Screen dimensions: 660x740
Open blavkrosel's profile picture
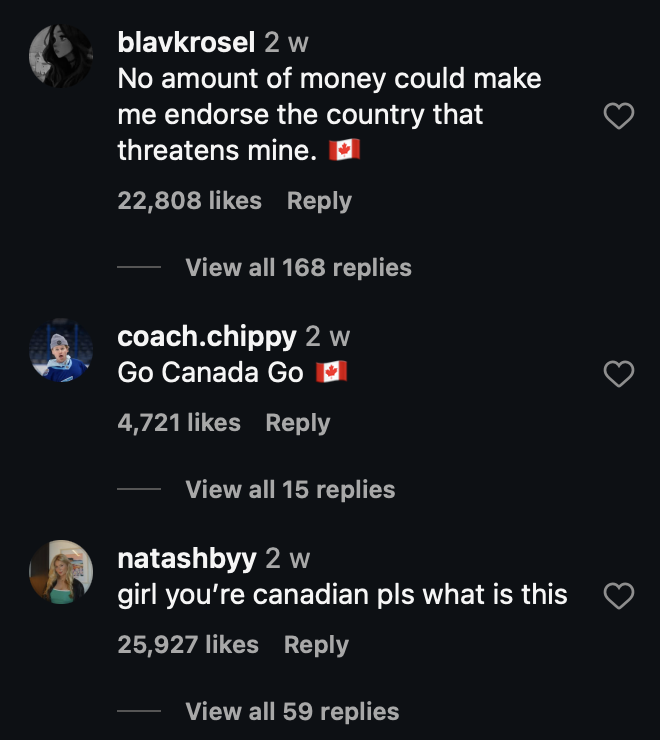(62, 56)
